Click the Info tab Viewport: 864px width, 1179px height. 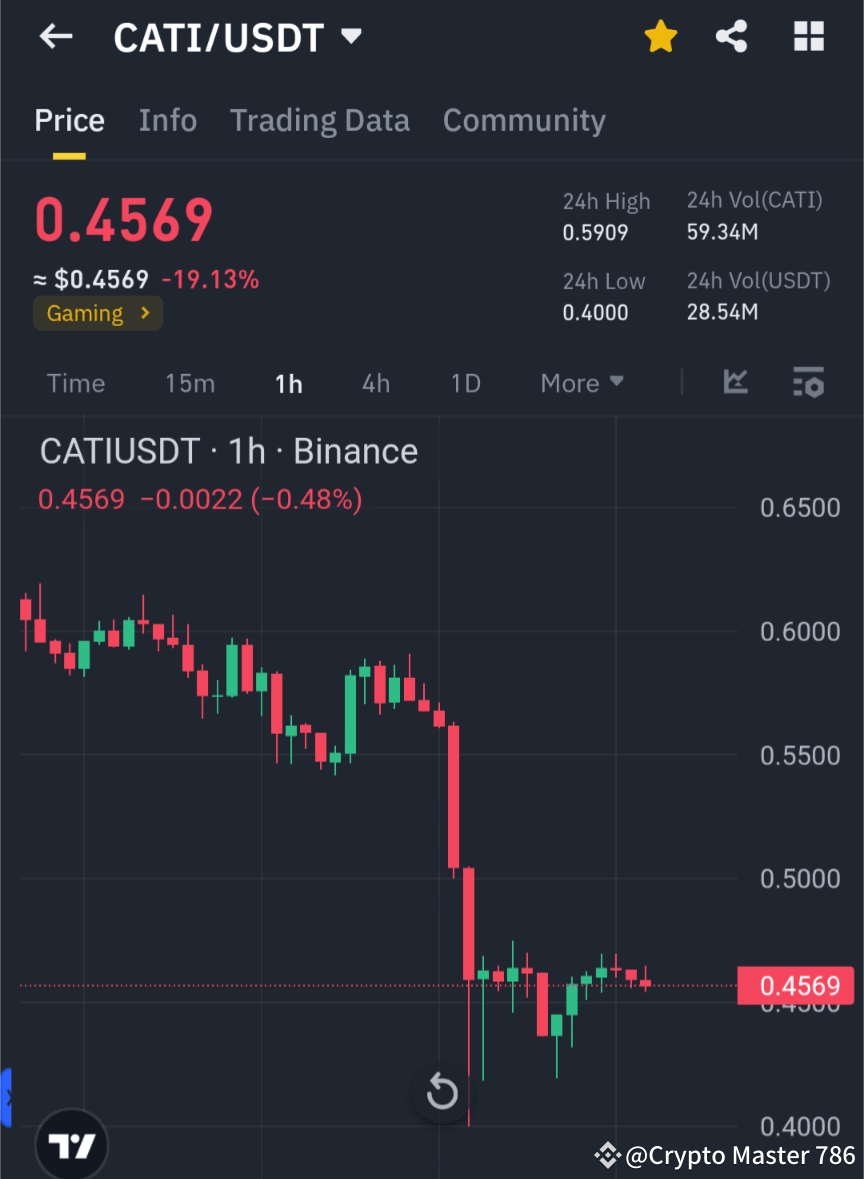(167, 120)
